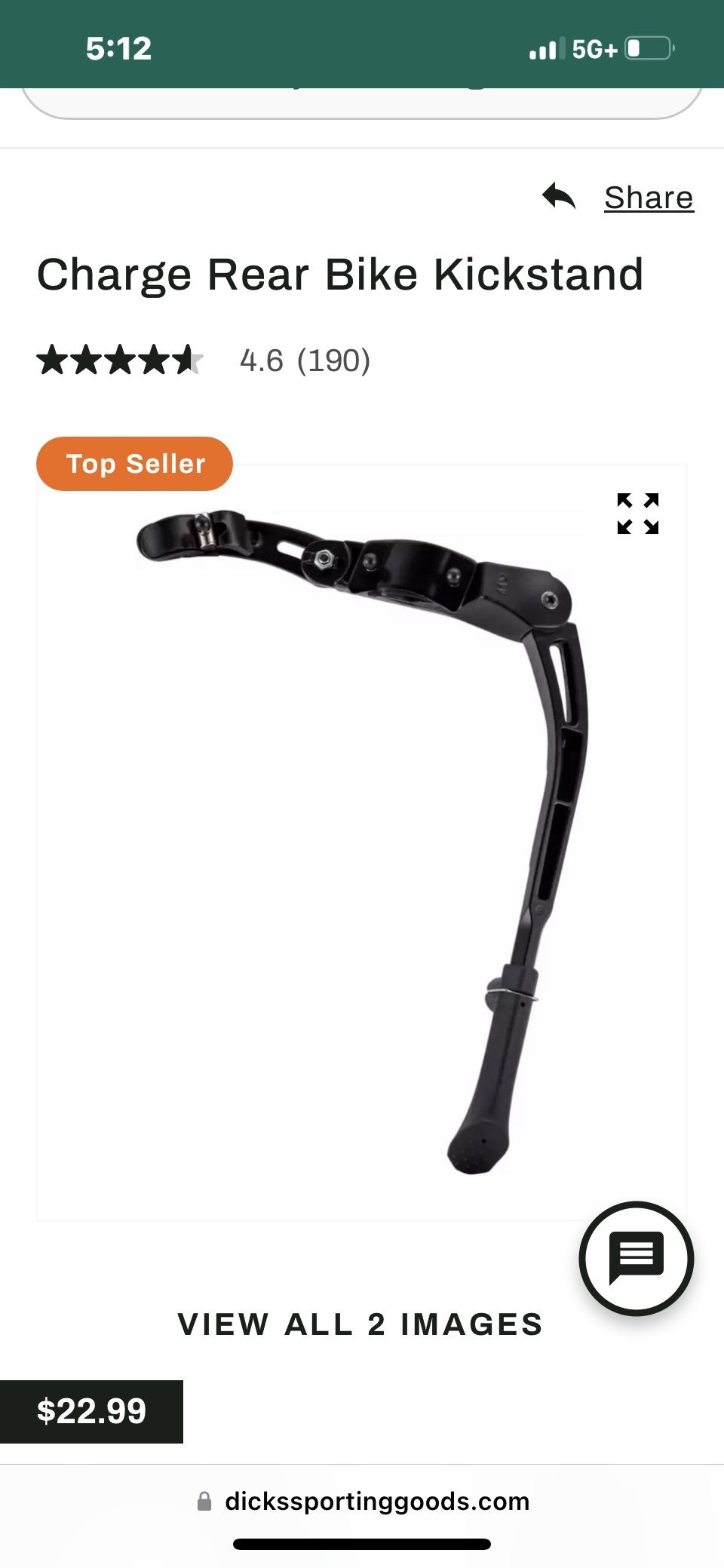This screenshot has height=1568, width=724.
Task: Open the 4.6 star reviews rating
Action: click(x=204, y=361)
